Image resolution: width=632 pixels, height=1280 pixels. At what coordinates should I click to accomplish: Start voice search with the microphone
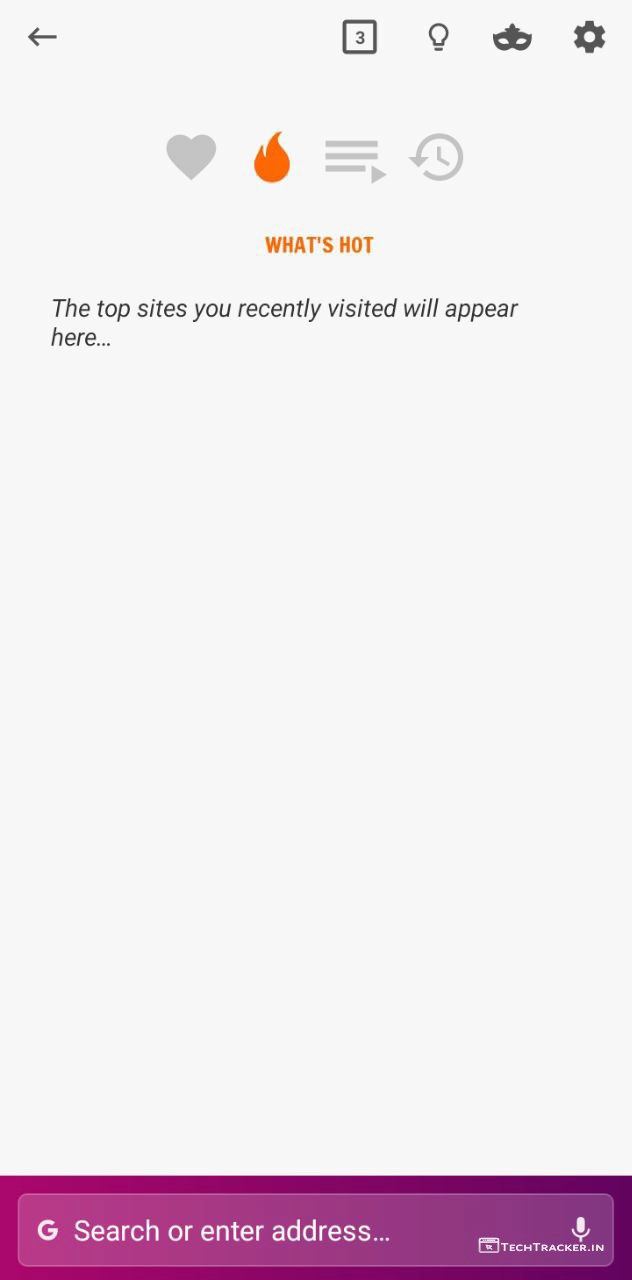click(580, 1228)
